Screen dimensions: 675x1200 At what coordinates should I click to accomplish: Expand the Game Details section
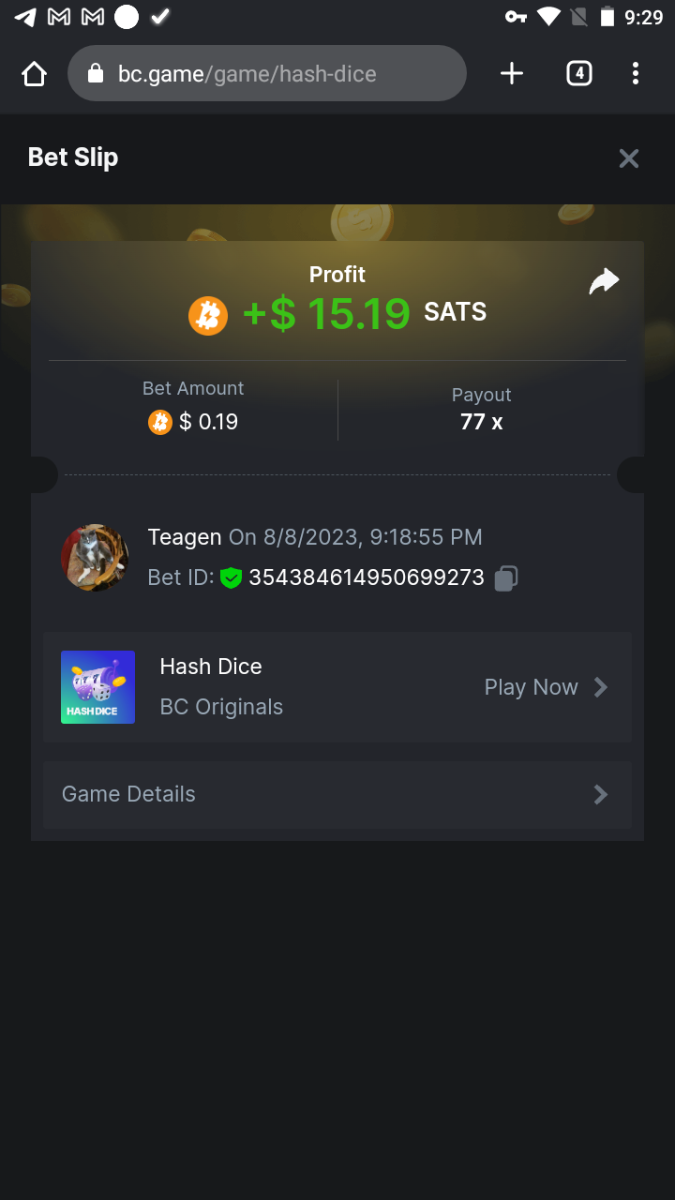337,795
